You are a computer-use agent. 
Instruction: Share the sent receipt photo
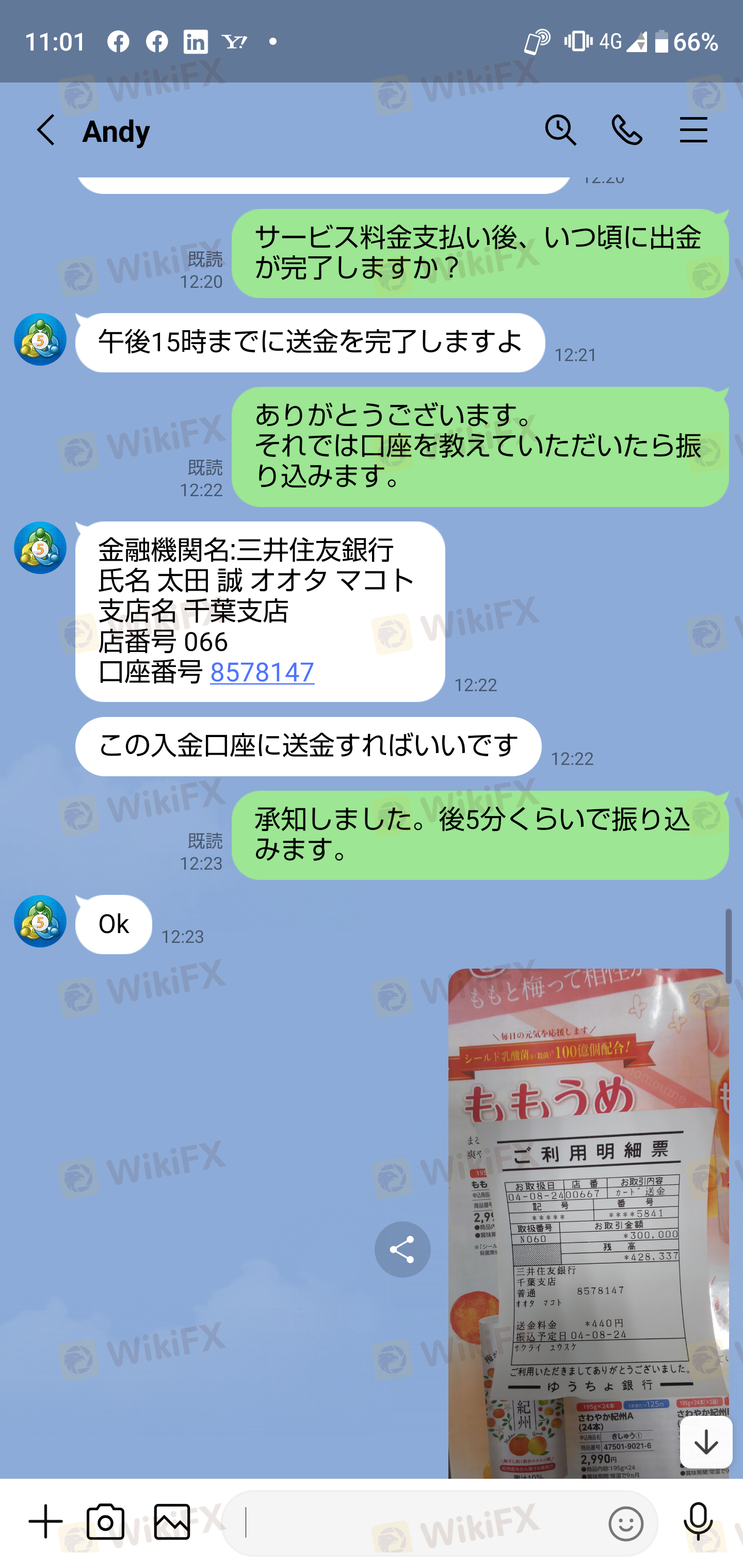coord(402,1250)
